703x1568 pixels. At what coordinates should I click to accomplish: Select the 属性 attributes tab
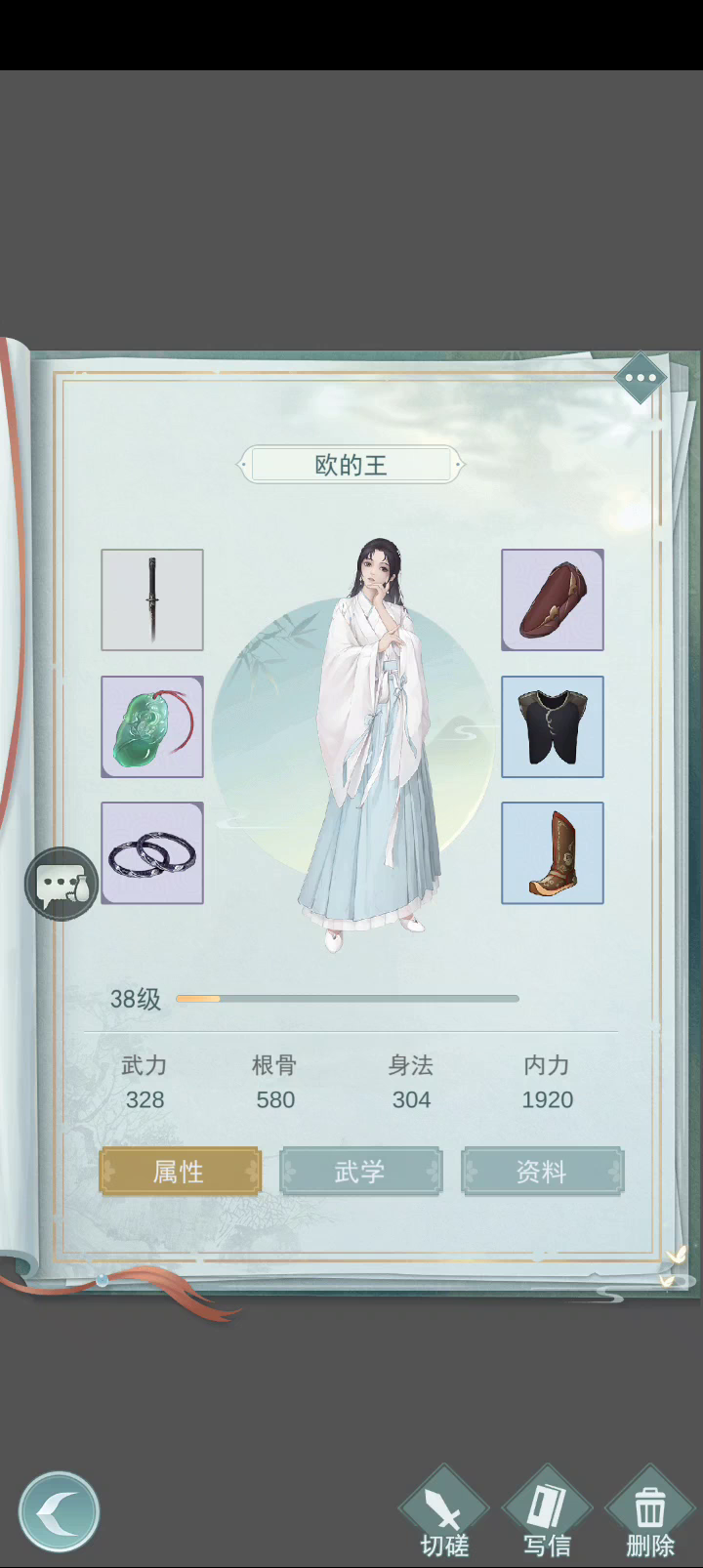point(180,1171)
